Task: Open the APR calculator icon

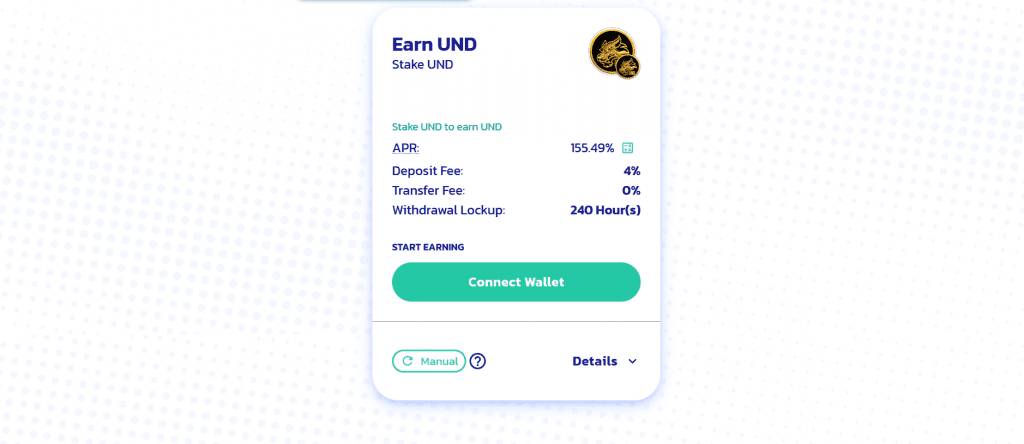Action: 628,148
